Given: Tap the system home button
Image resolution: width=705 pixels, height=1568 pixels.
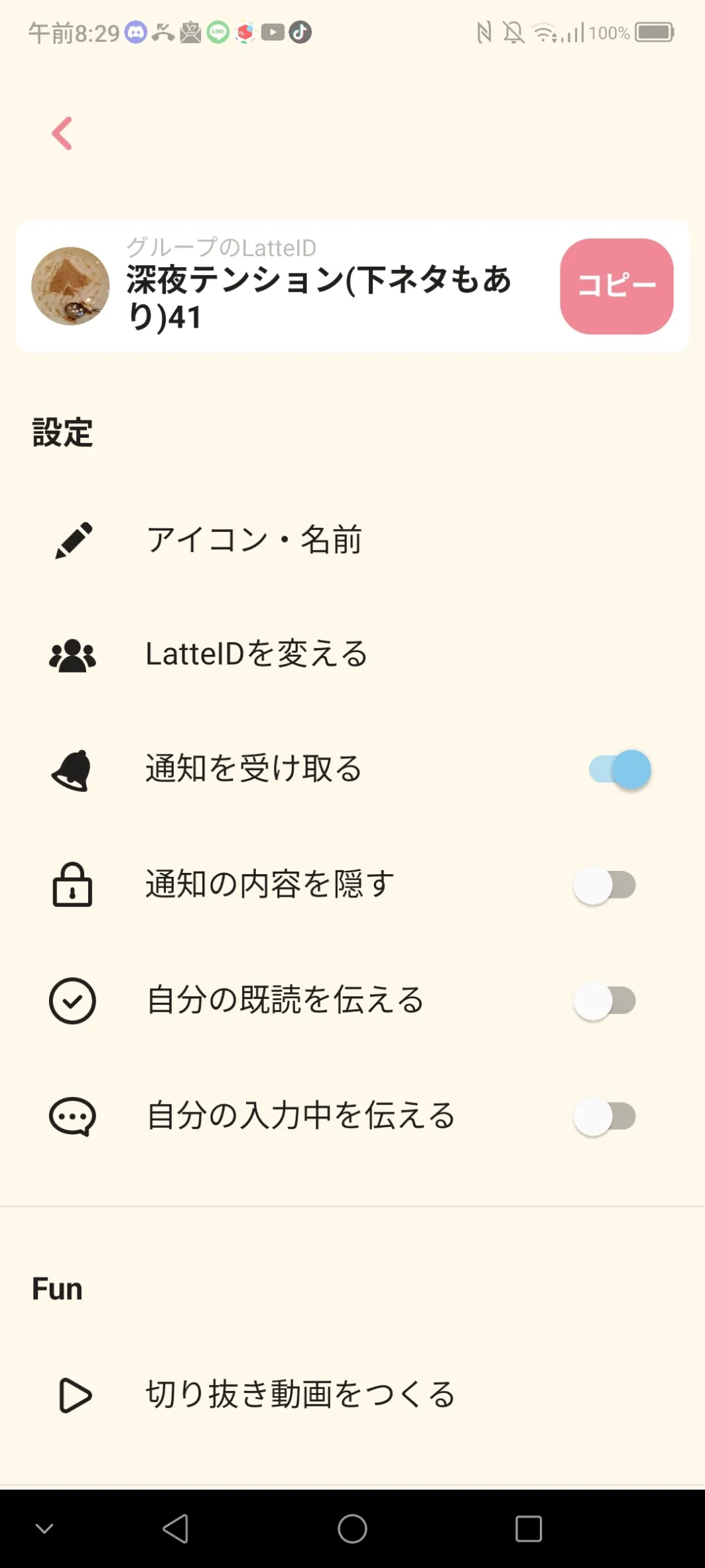Looking at the screenshot, I should [x=352, y=1529].
